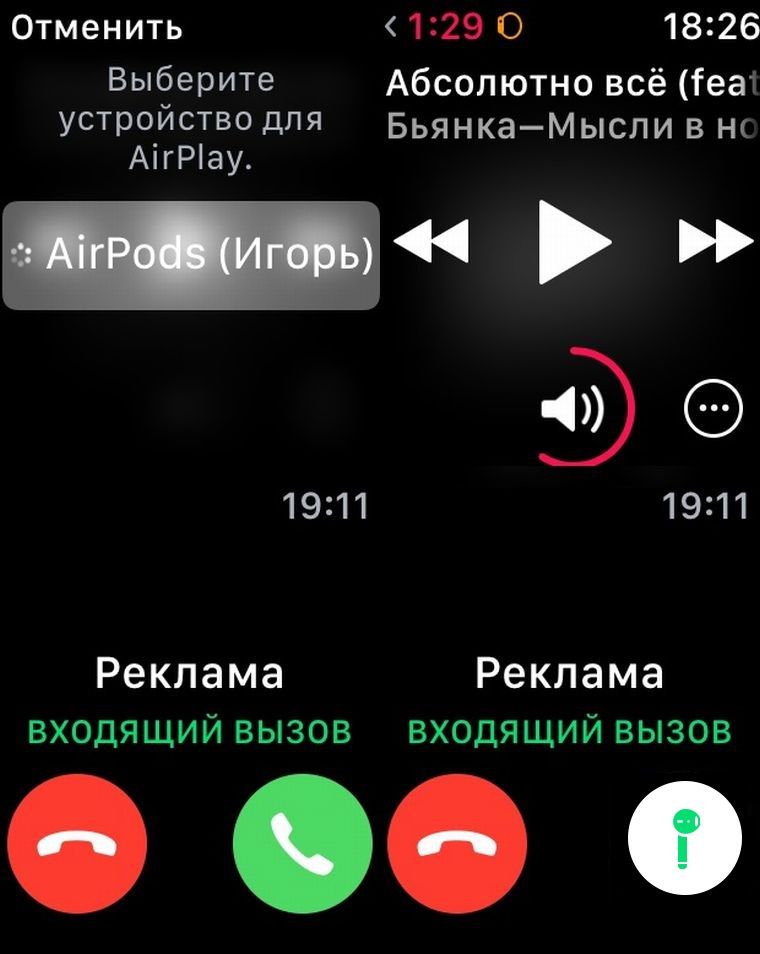Skip to the next track

coord(714,241)
